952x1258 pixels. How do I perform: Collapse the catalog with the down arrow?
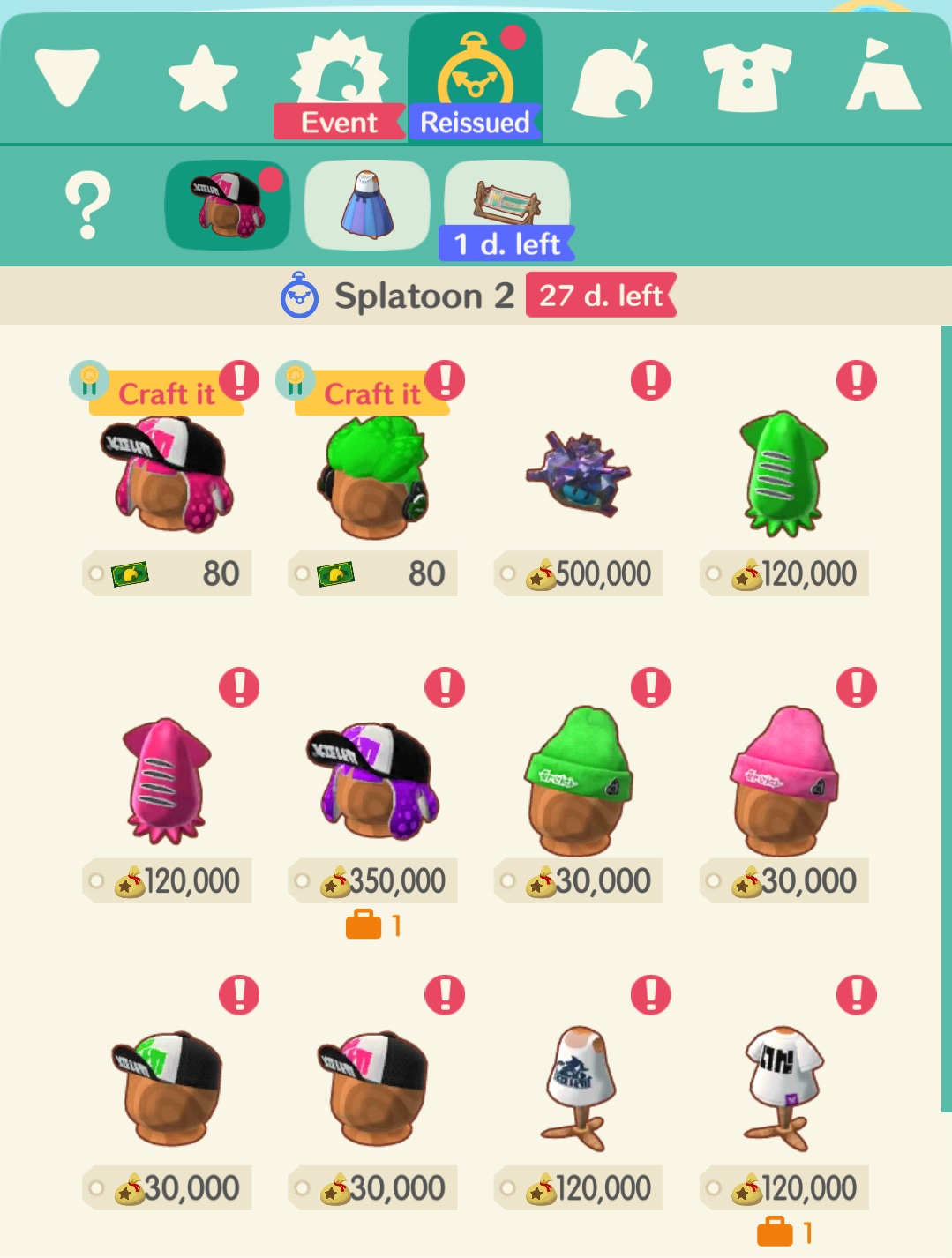coord(67,79)
